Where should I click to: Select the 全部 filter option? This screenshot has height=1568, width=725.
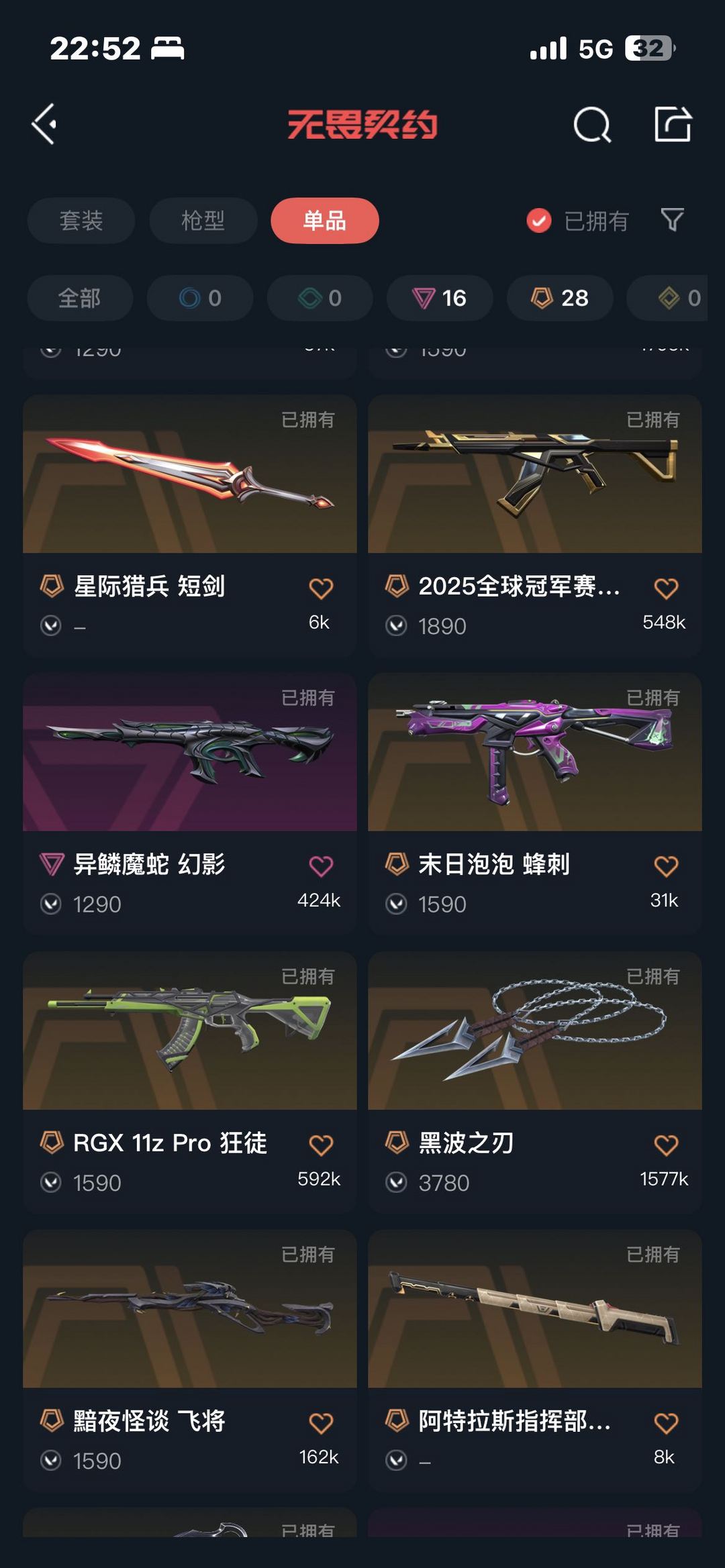point(79,299)
